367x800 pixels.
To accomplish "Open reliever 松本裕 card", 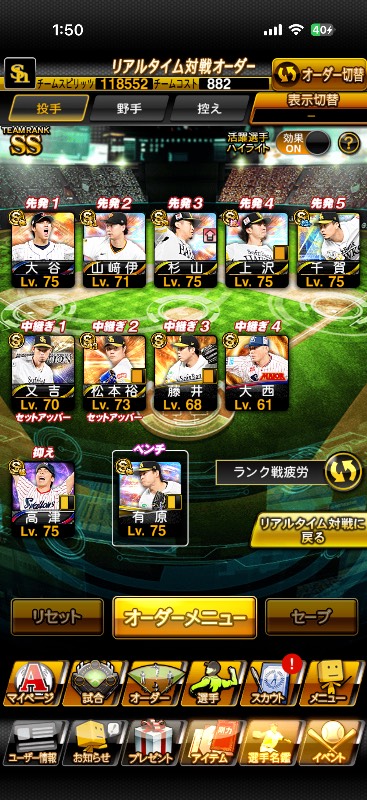I will coord(114,372).
